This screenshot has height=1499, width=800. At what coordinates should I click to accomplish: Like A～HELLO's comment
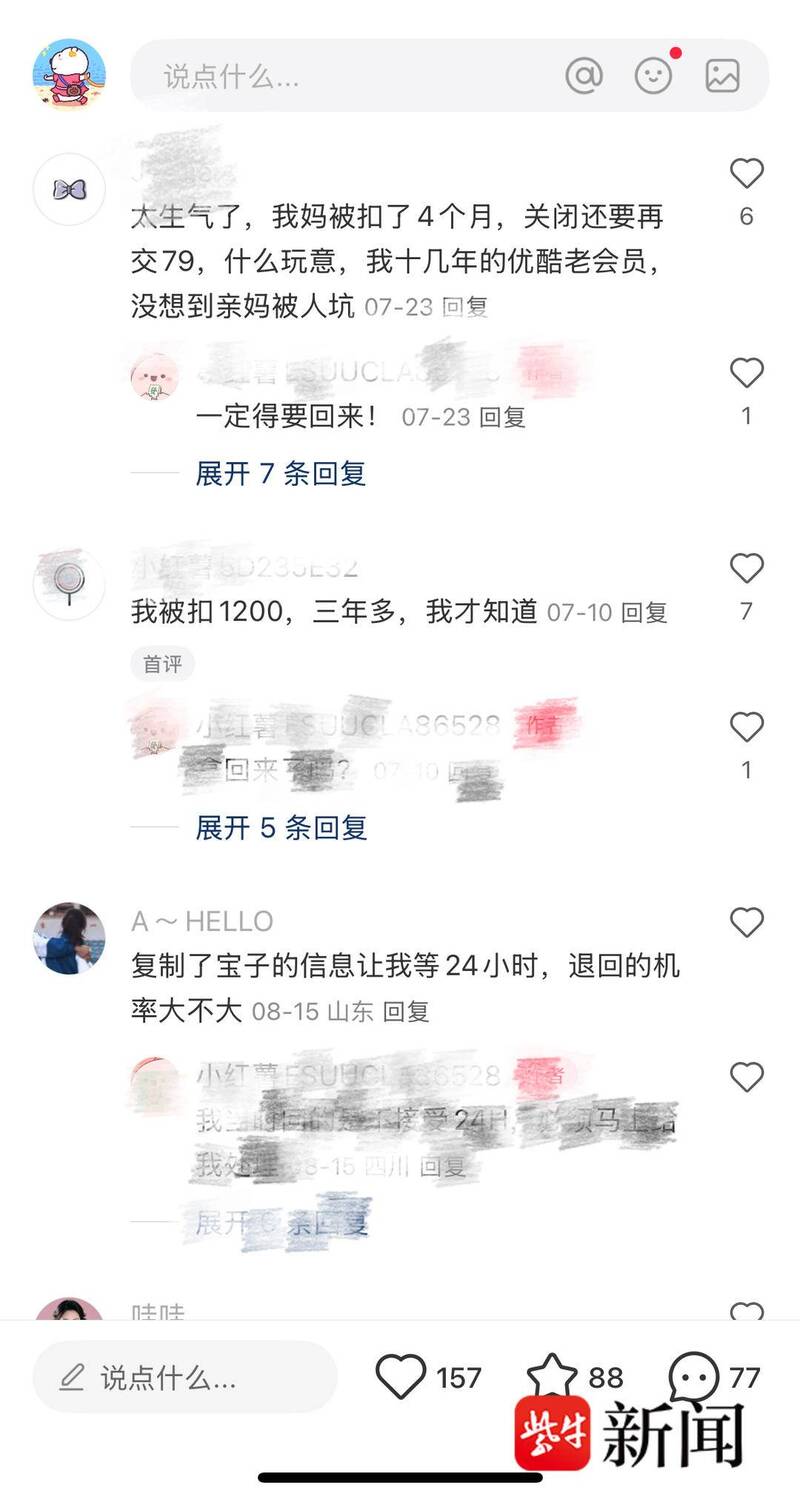(746, 922)
